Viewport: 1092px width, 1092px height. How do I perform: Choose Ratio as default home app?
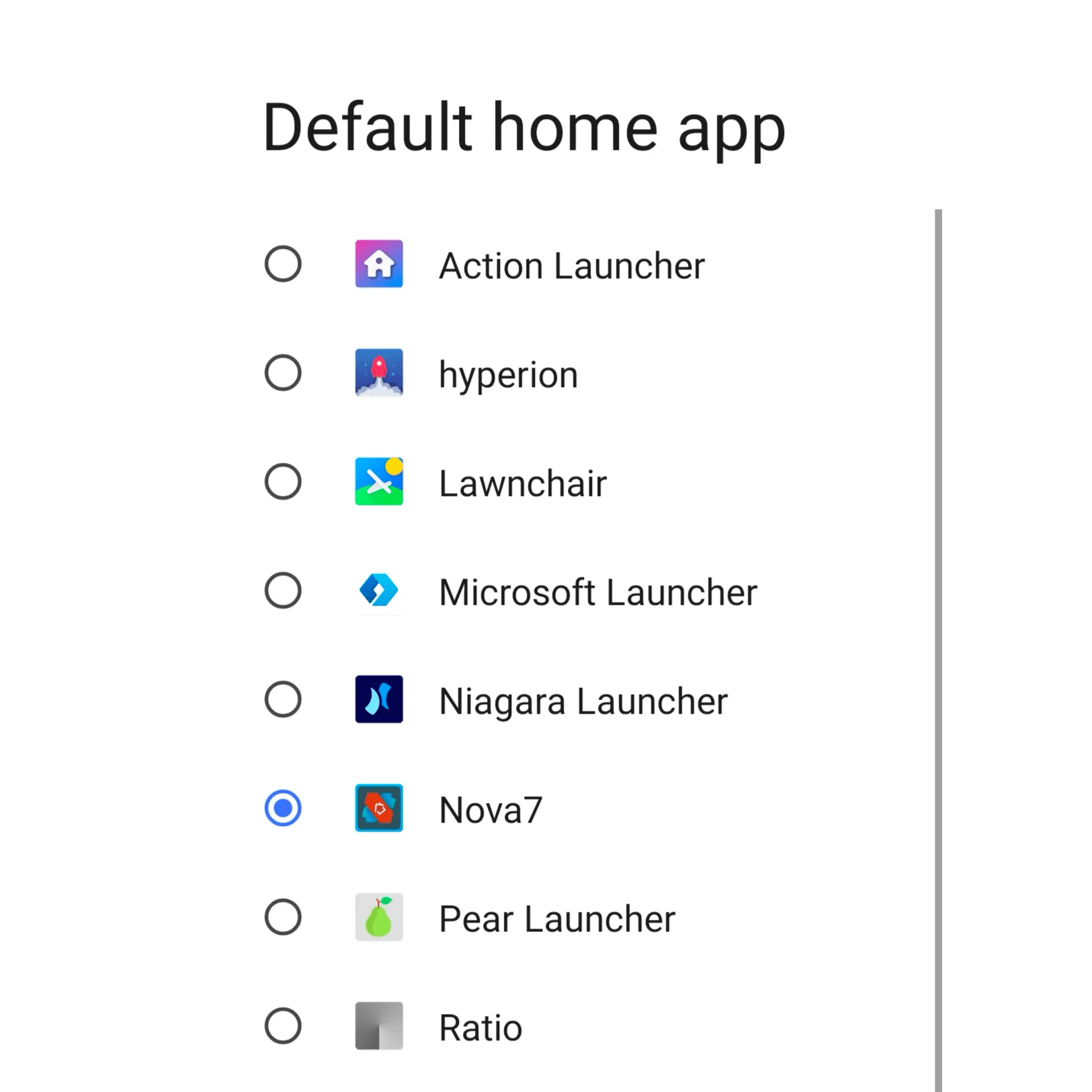tap(283, 1026)
